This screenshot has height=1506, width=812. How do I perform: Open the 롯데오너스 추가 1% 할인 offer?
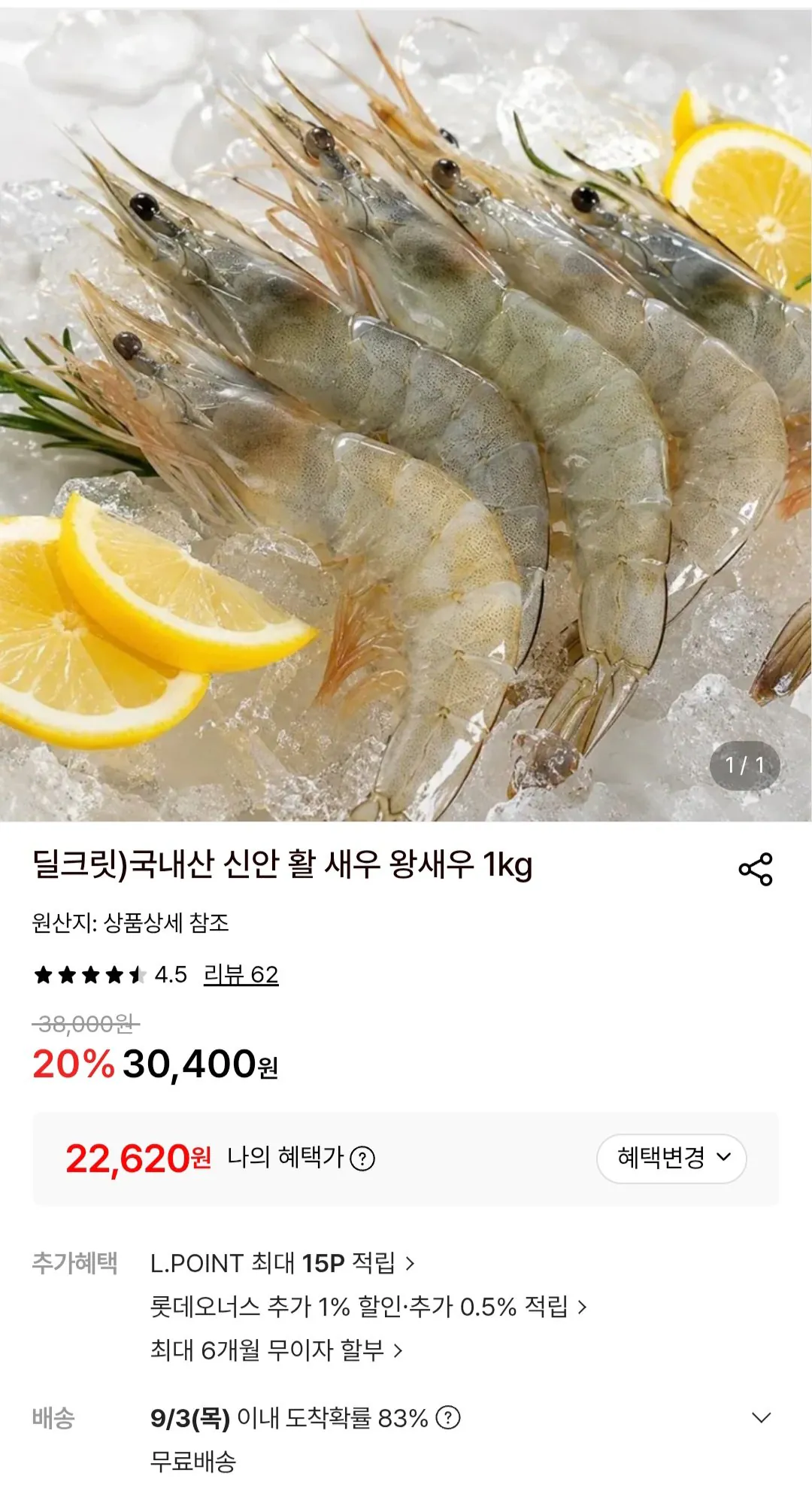point(368,1307)
